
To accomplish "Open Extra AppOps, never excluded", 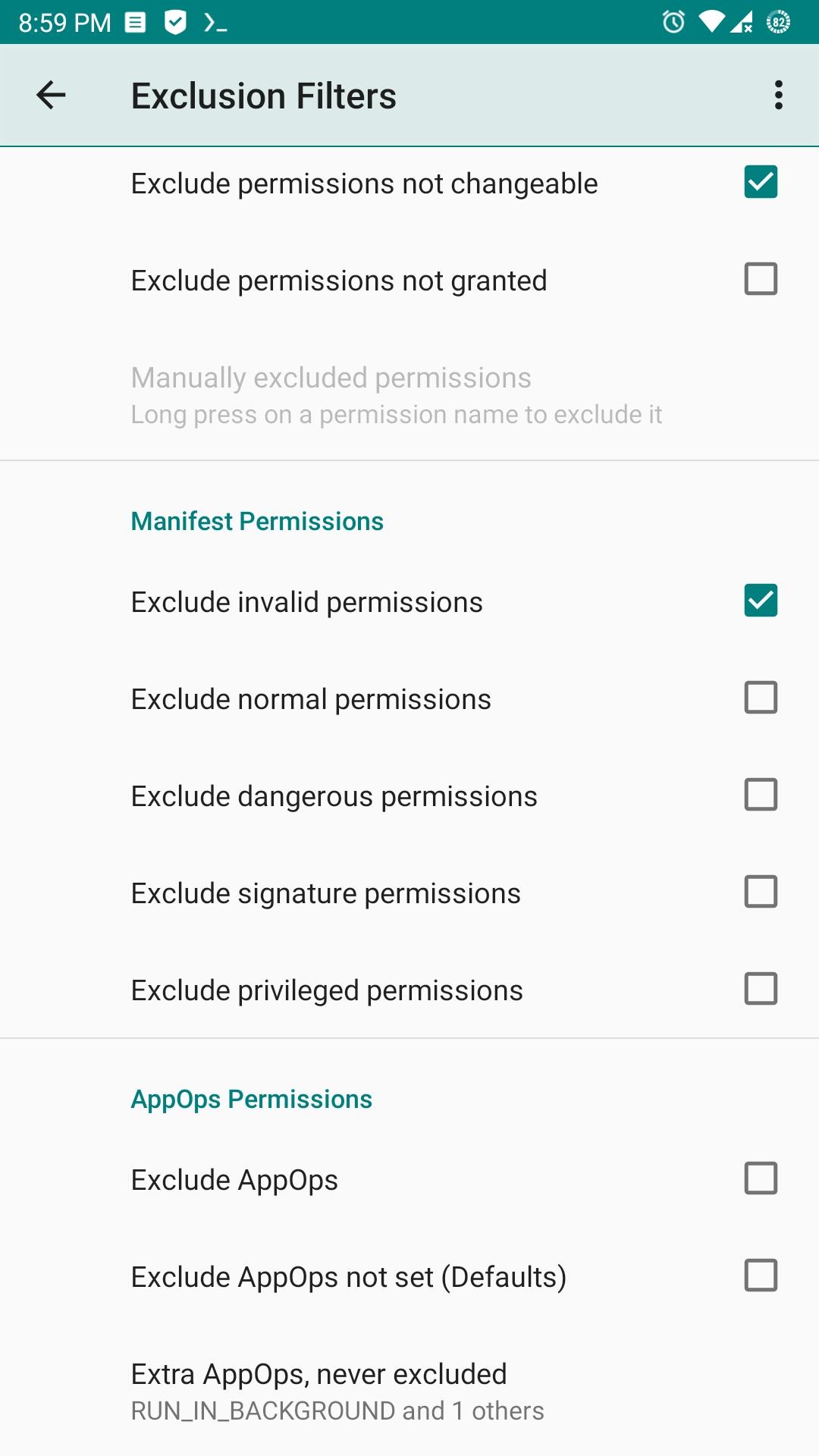I will coord(409,1392).
